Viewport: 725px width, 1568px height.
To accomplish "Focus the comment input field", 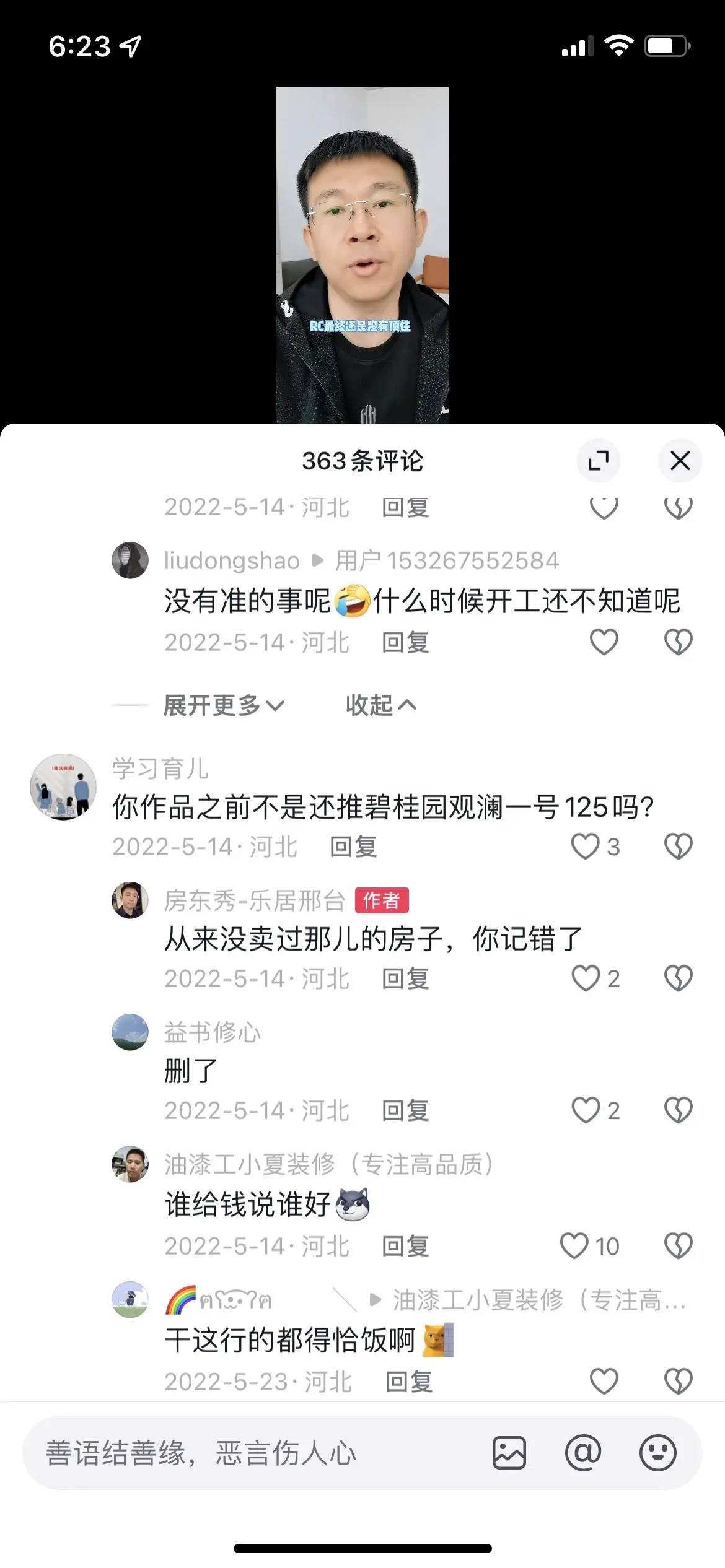I will (248, 1453).
